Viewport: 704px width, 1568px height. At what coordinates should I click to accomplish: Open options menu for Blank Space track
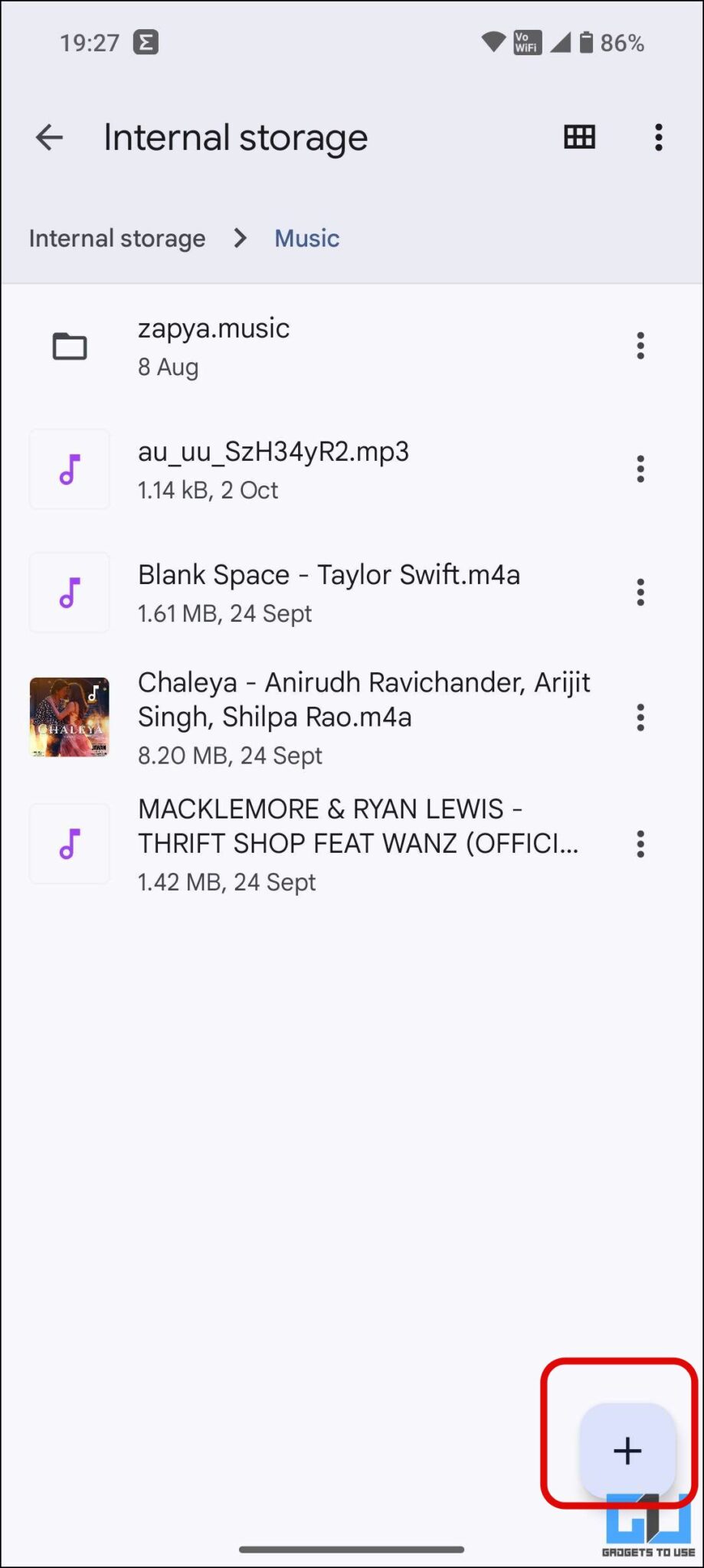coord(641,593)
